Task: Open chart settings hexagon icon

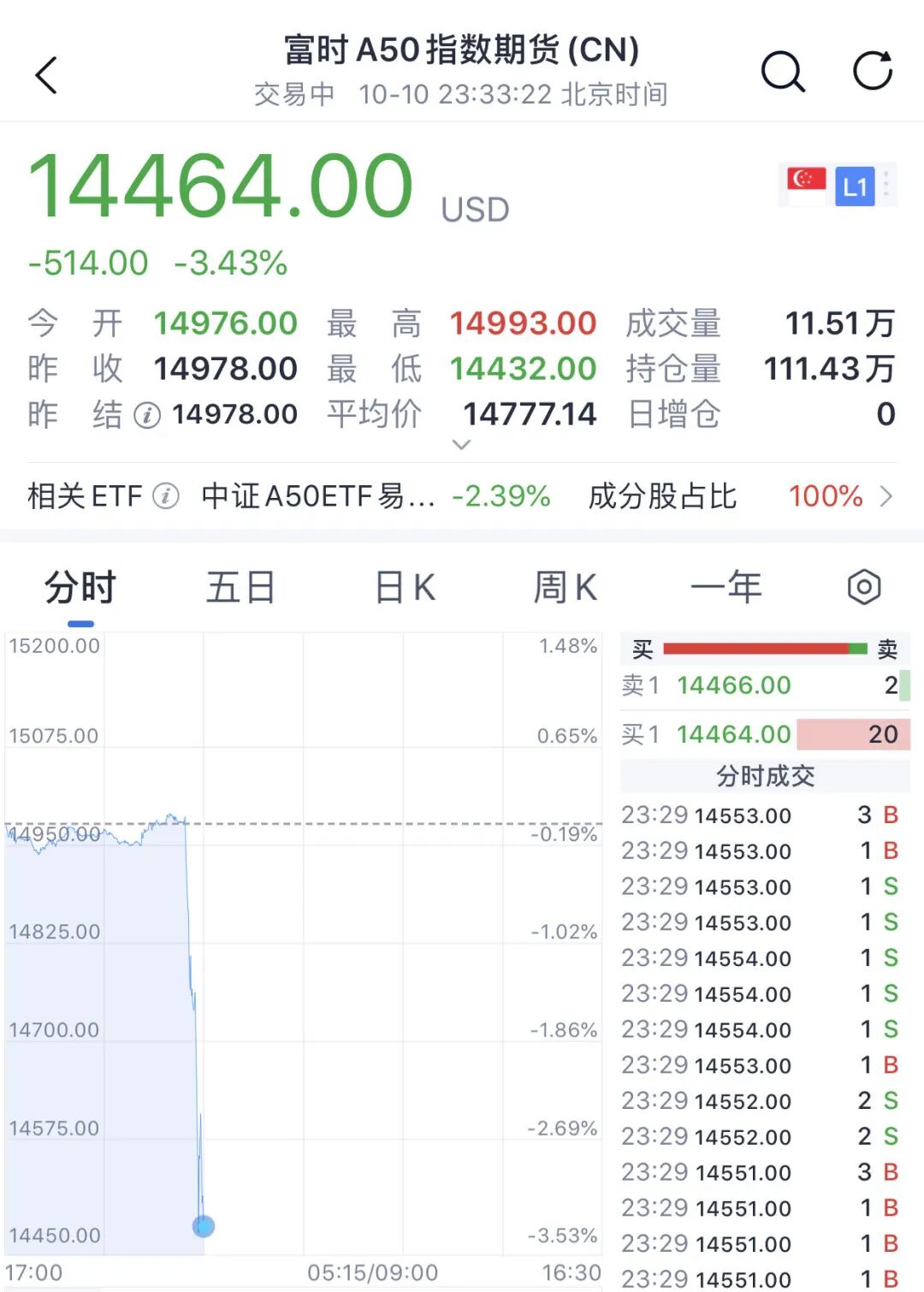Action: click(x=864, y=588)
